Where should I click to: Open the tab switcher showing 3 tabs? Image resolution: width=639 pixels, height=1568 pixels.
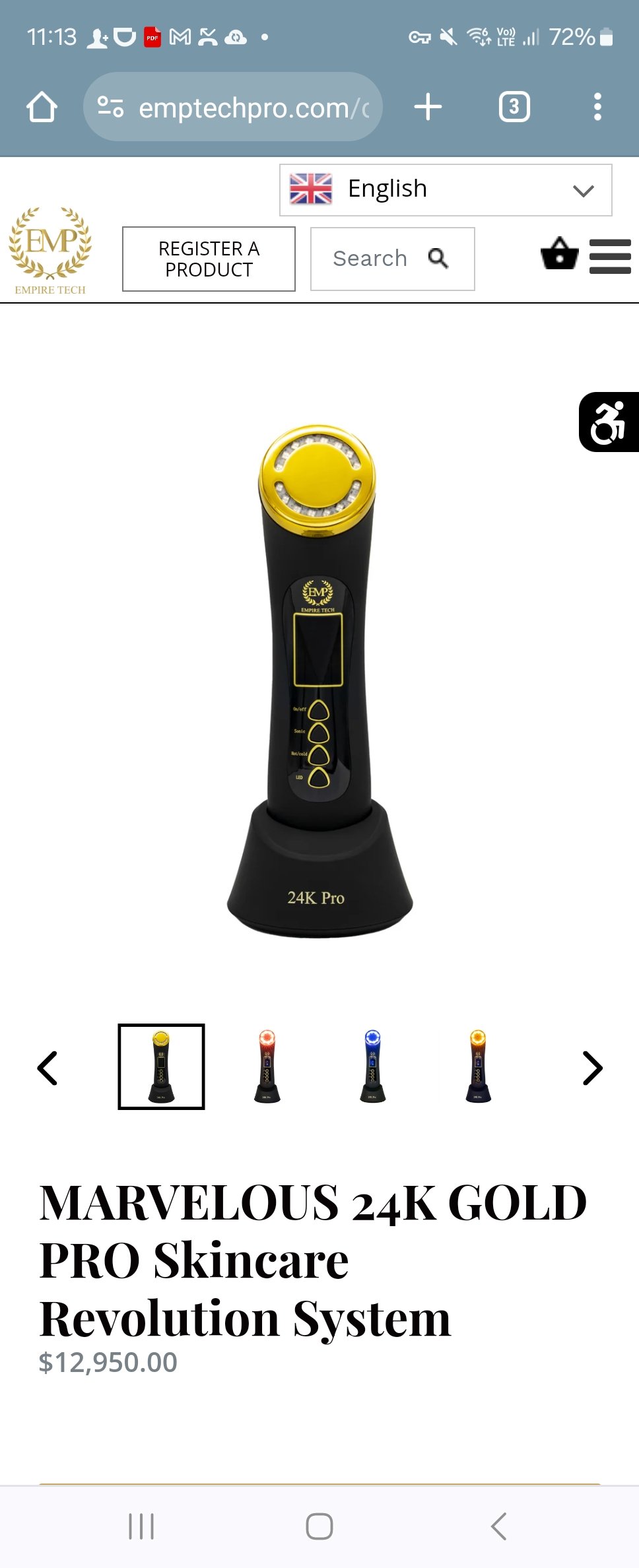pos(514,107)
